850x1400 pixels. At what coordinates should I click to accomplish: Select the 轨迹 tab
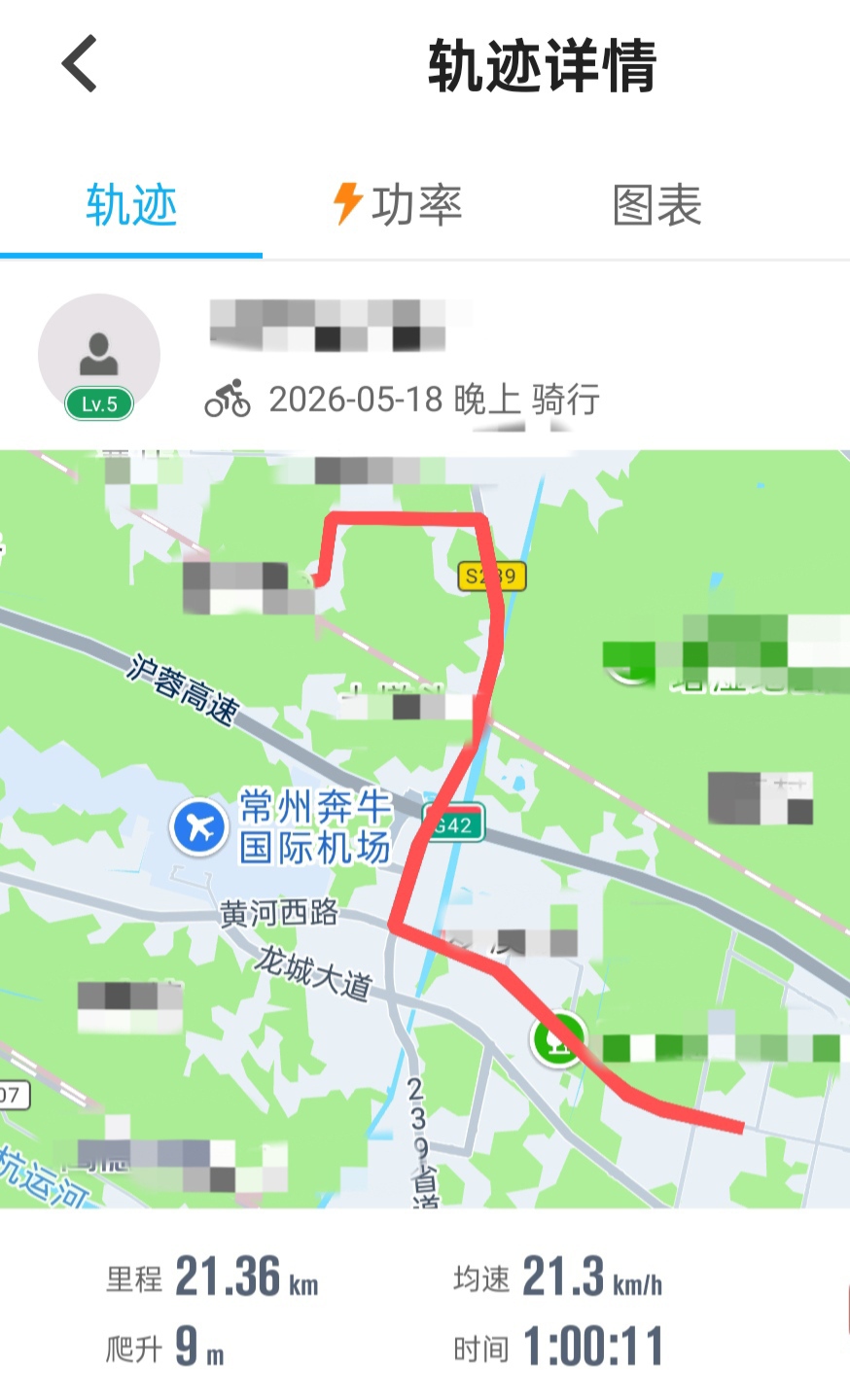[x=131, y=205]
